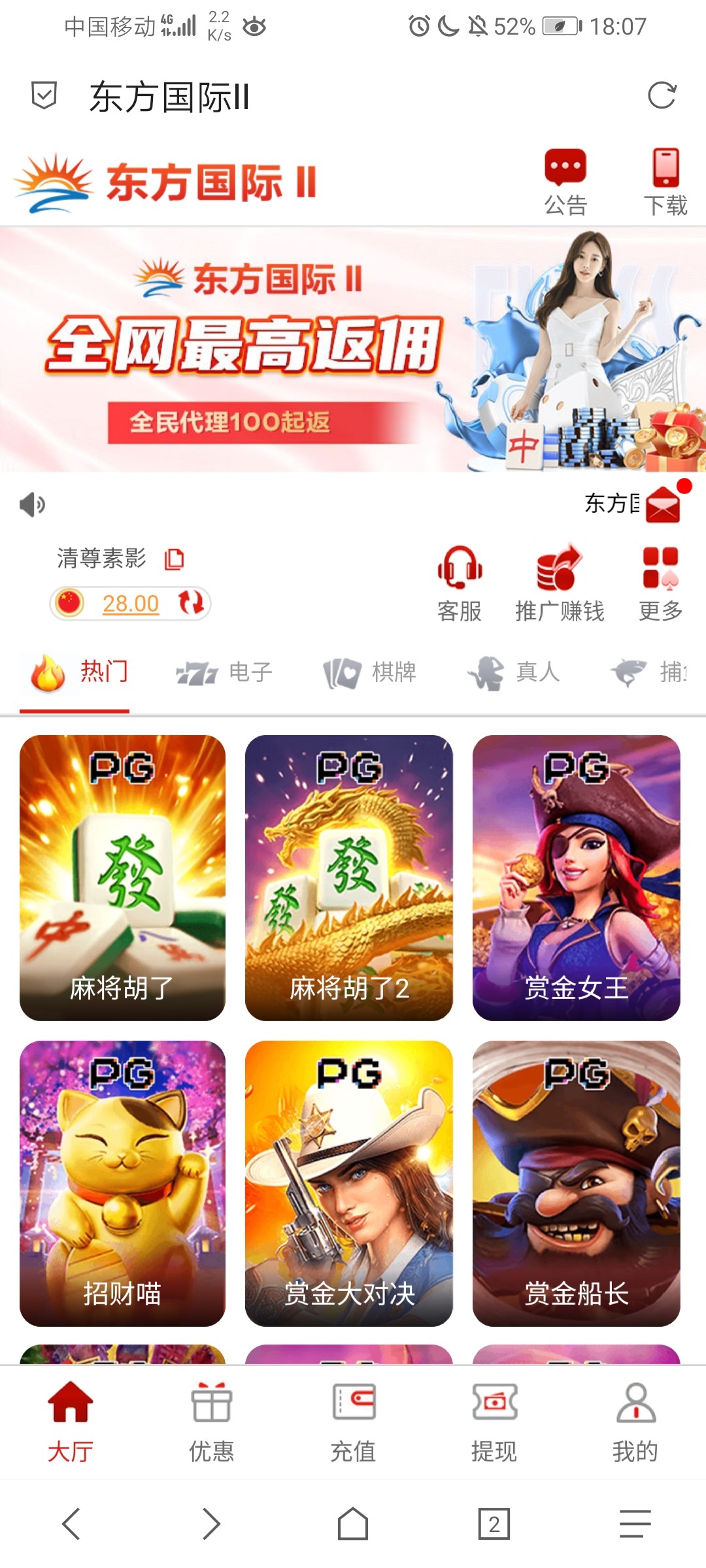This screenshot has height=1568, width=706.
Task: Go to the 优惠 tab
Action: pos(211,1422)
